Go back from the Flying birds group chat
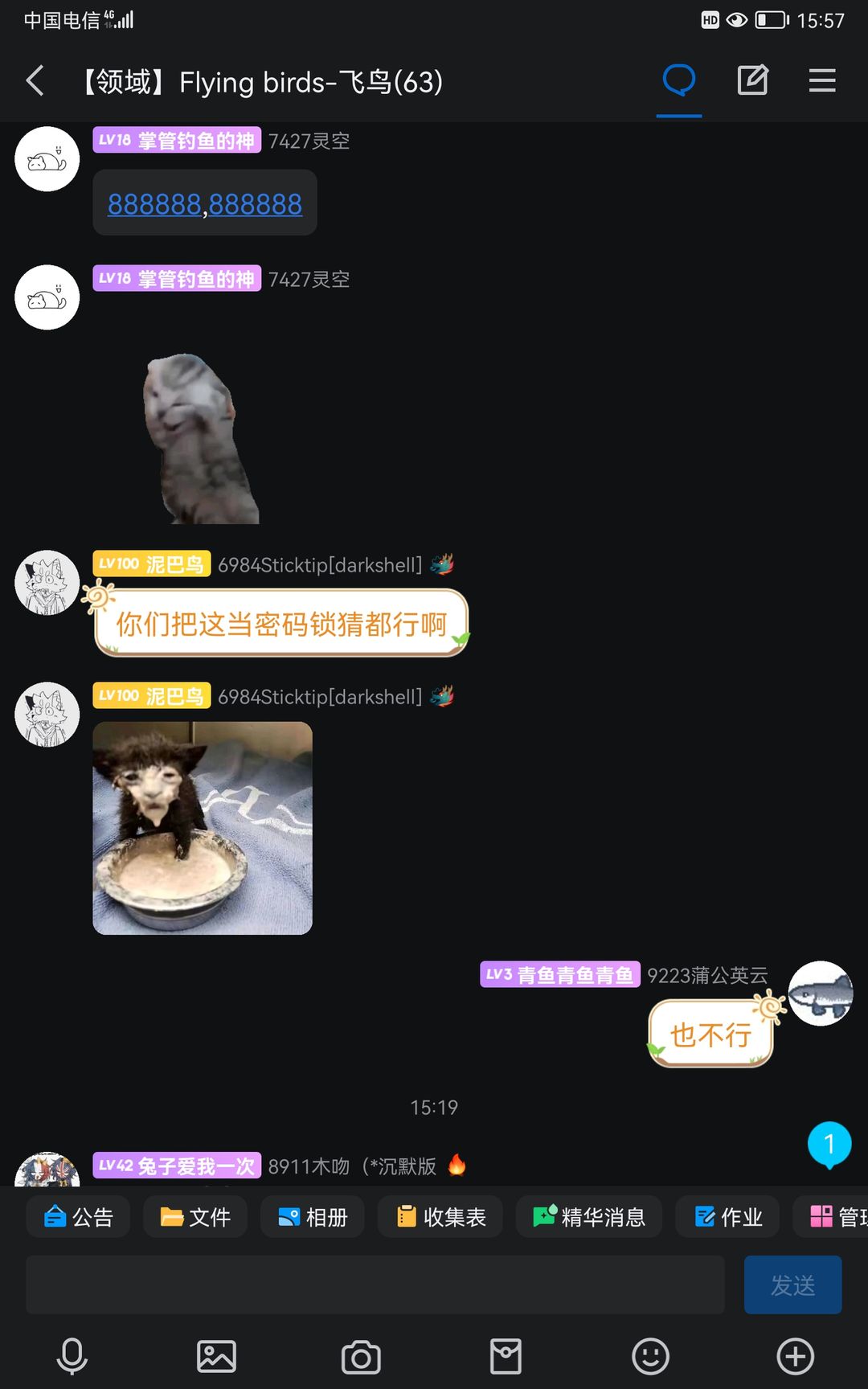Screen dimensions: 868x1389 (35, 81)
